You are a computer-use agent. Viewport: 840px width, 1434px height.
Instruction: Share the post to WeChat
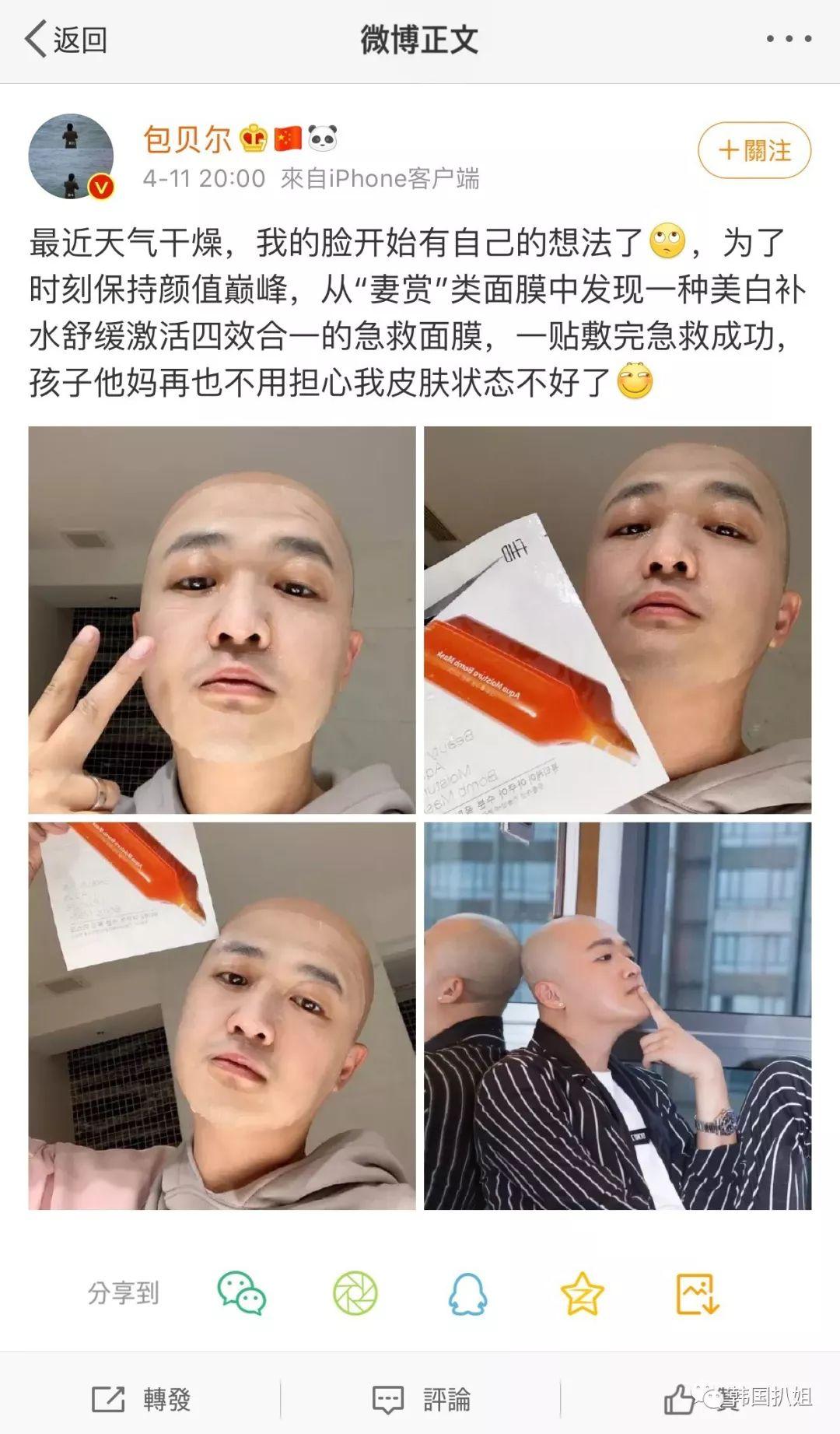click(241, 1293)
